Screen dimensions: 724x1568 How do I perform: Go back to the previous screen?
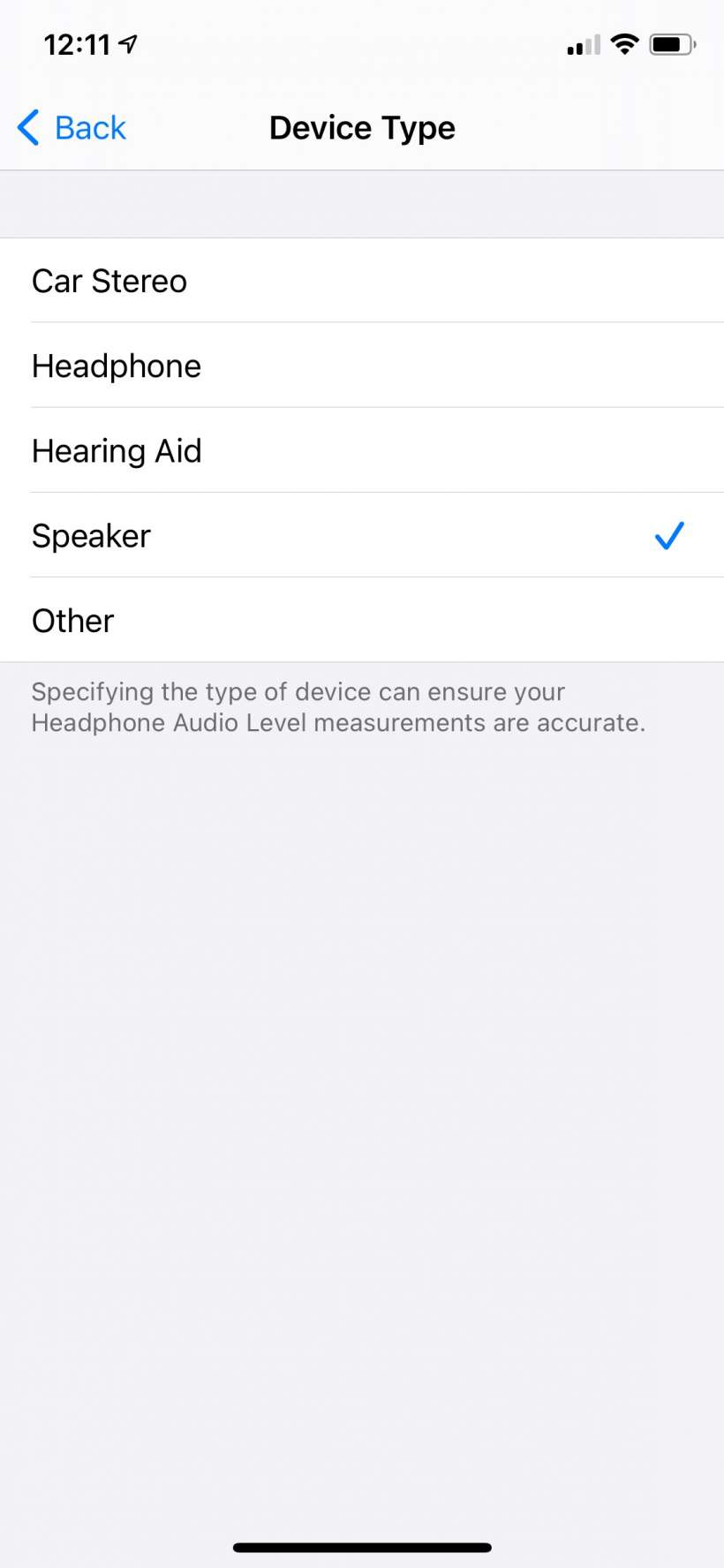[x=72, y=128]
